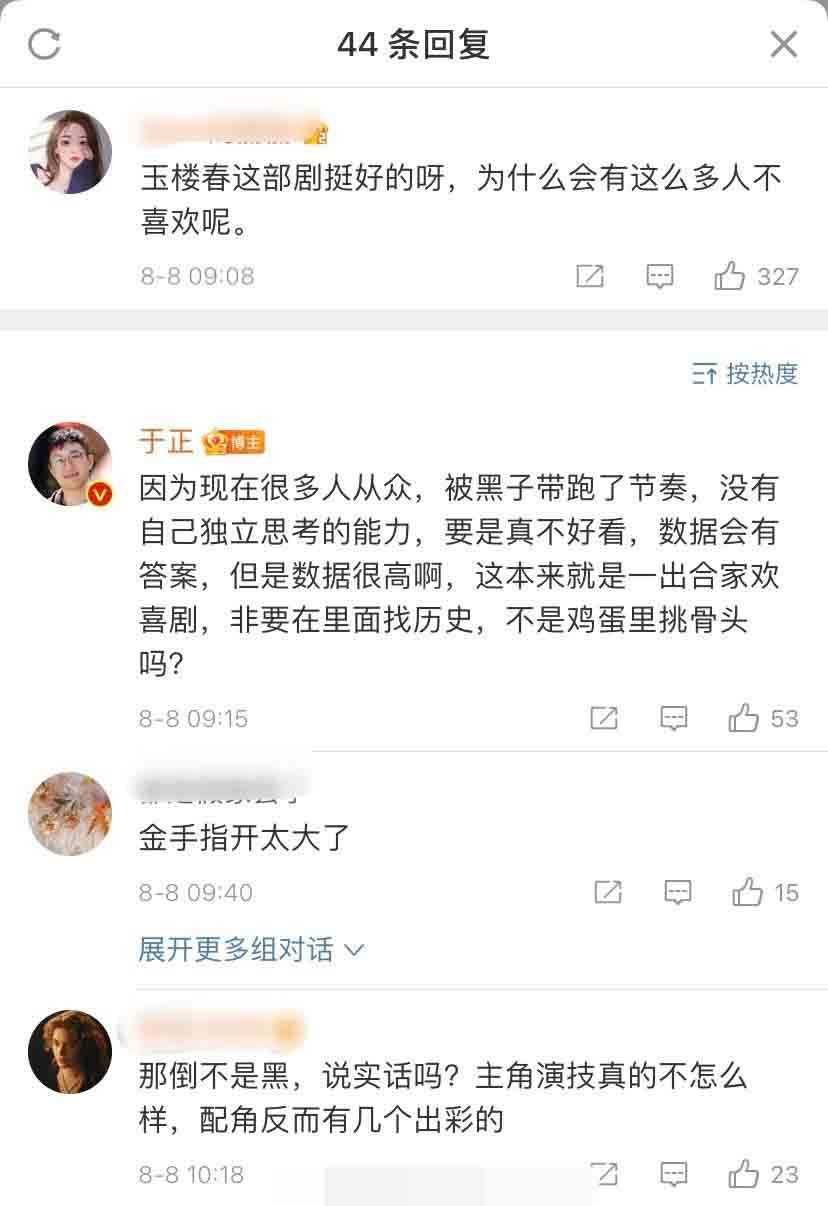The height and width of the screenshot is (1206, 828).
Task: Like the comment with 23 likes
Action: pos(745,1173)
